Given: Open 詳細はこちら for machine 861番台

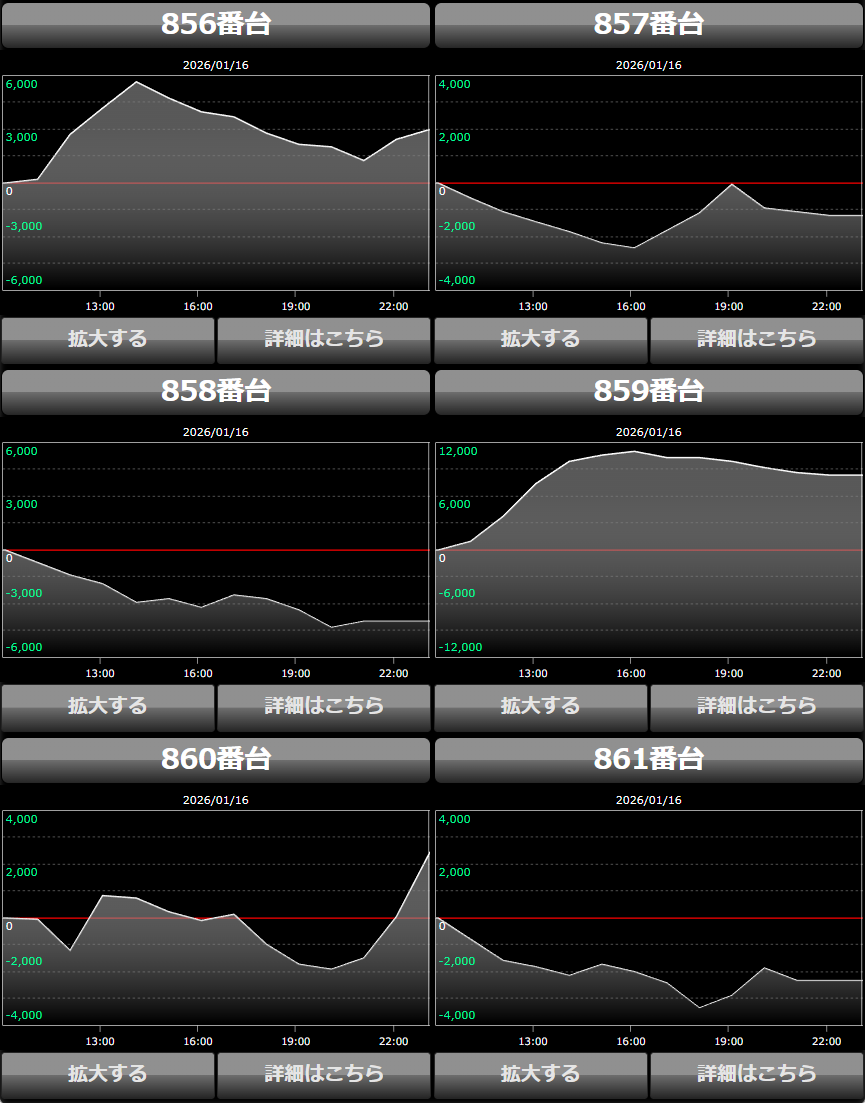Looking at the screenshot, I should click(x=756, y=1075).
